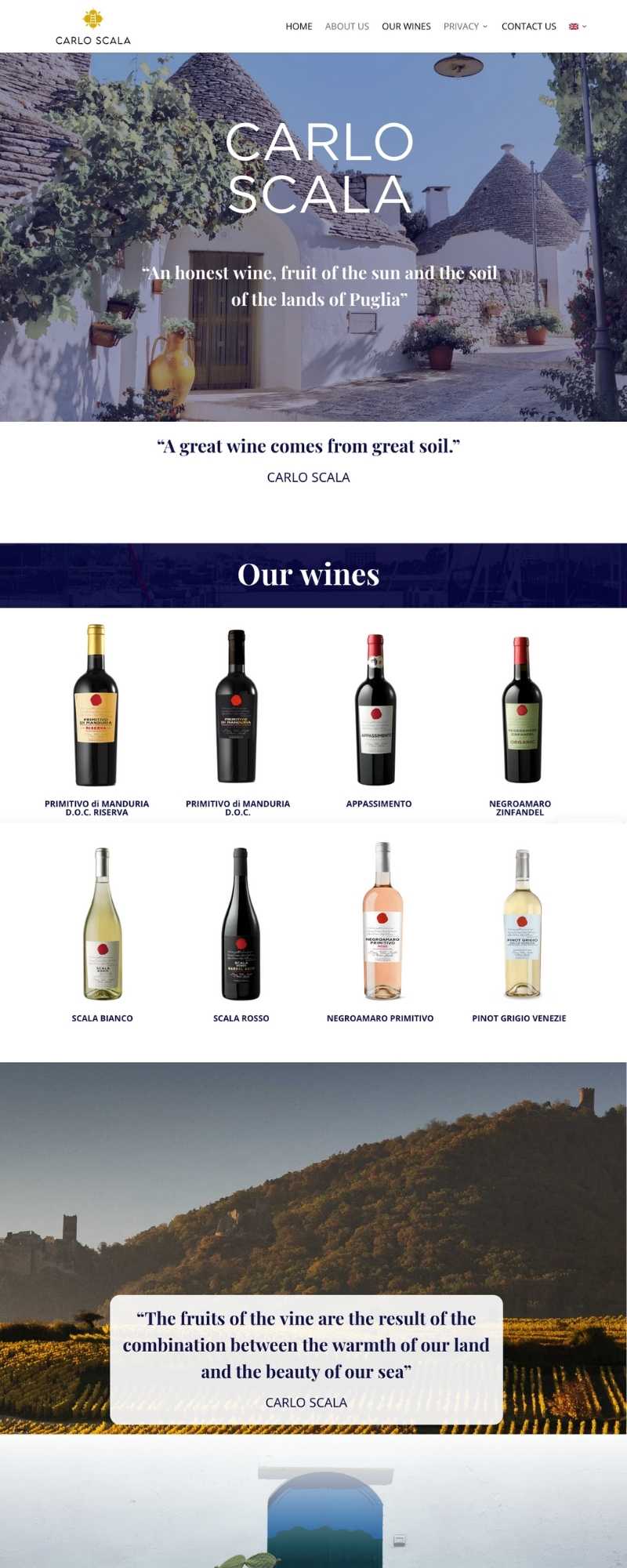Expand the Privacy dropdown menu
This screenshot has width=627, height=1568.
(x=466, y=27)
